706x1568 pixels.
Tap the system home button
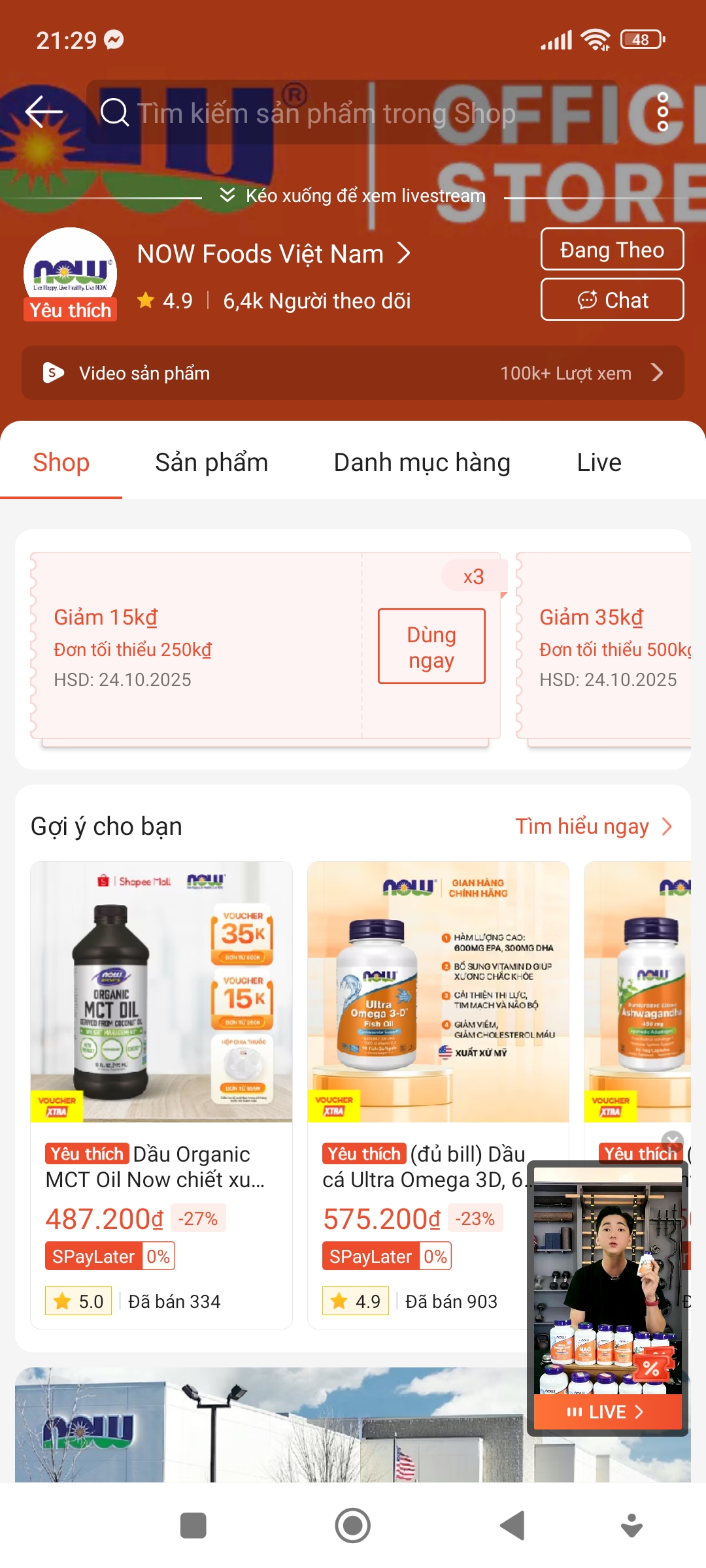tap(353, 1526)
